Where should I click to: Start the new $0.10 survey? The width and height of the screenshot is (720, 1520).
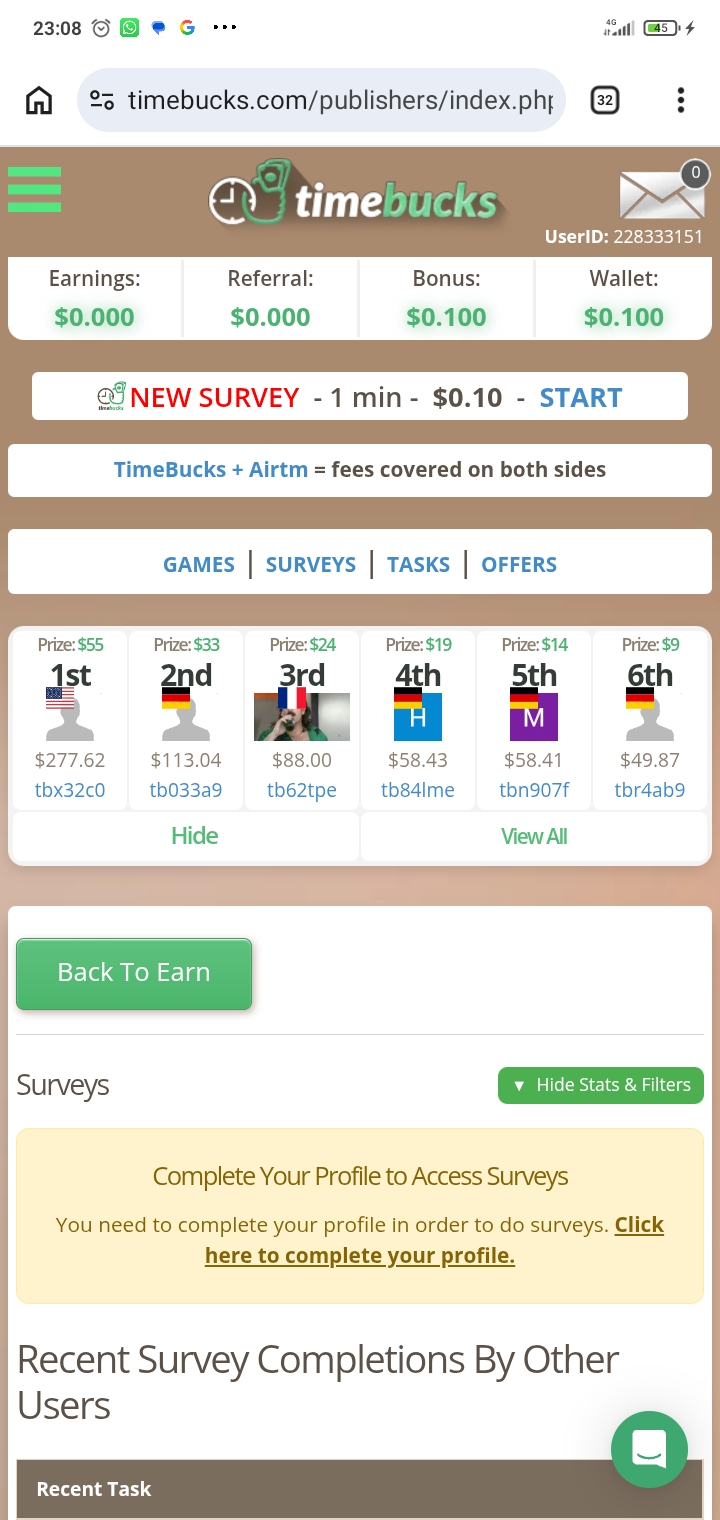point(580,397)
